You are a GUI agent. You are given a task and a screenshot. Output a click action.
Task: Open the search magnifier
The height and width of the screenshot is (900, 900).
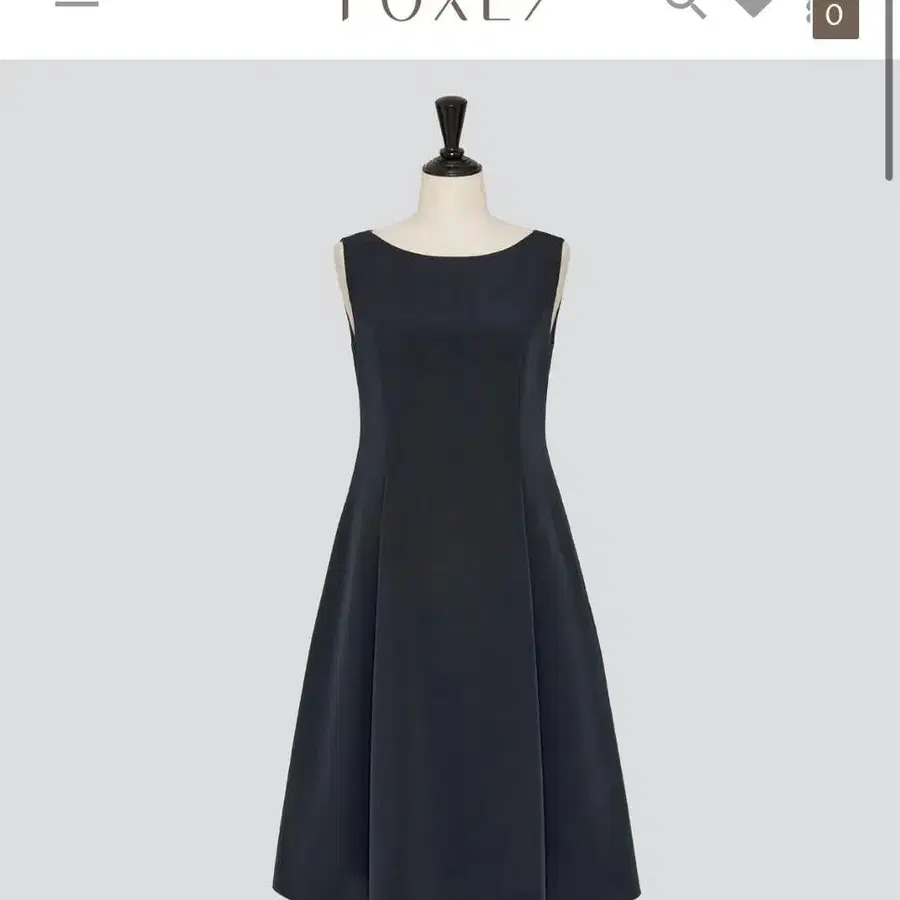pyautogui.click(x=685, y=6)
